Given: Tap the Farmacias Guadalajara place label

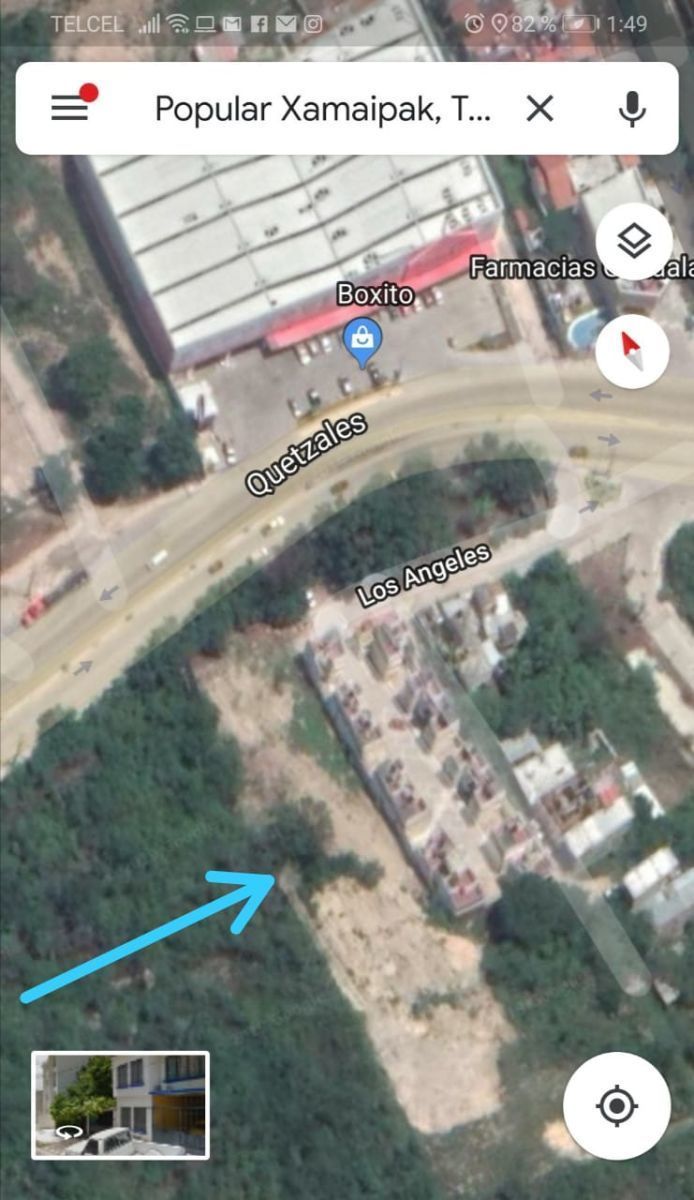Looking at the screenshot, I should 578,268.
